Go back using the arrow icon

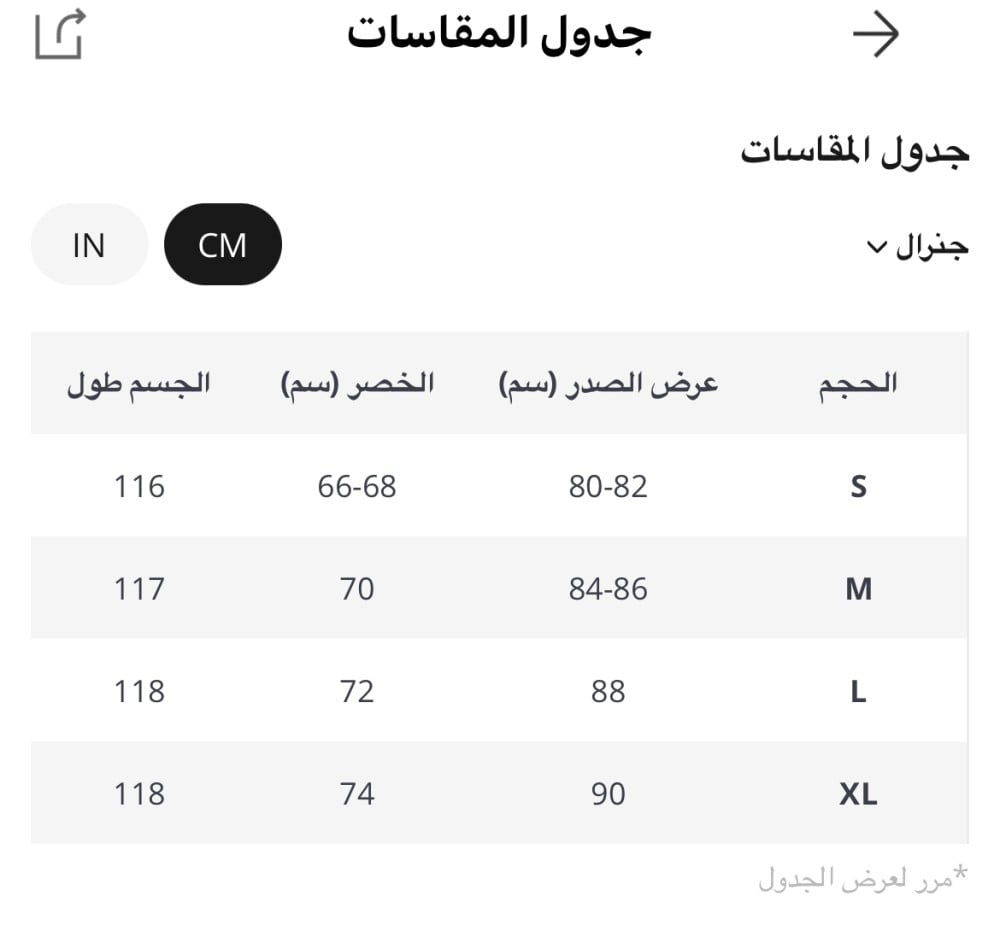pos(876,34)
